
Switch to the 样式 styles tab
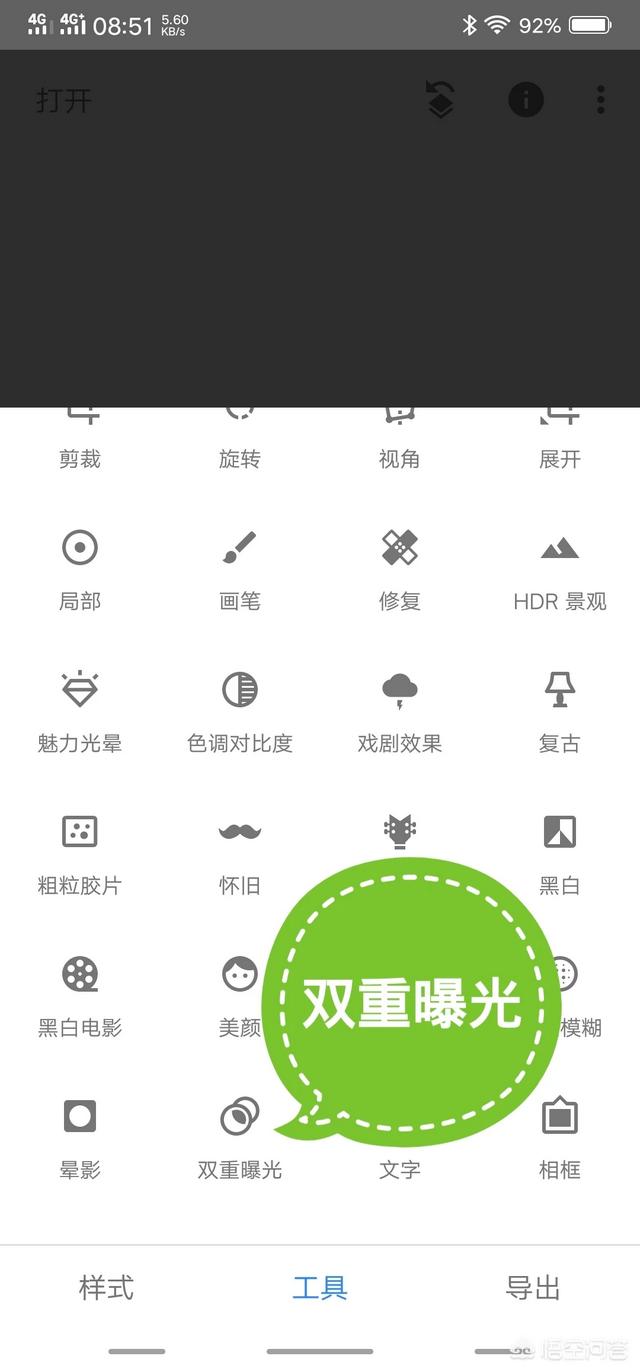point(106,1287)
